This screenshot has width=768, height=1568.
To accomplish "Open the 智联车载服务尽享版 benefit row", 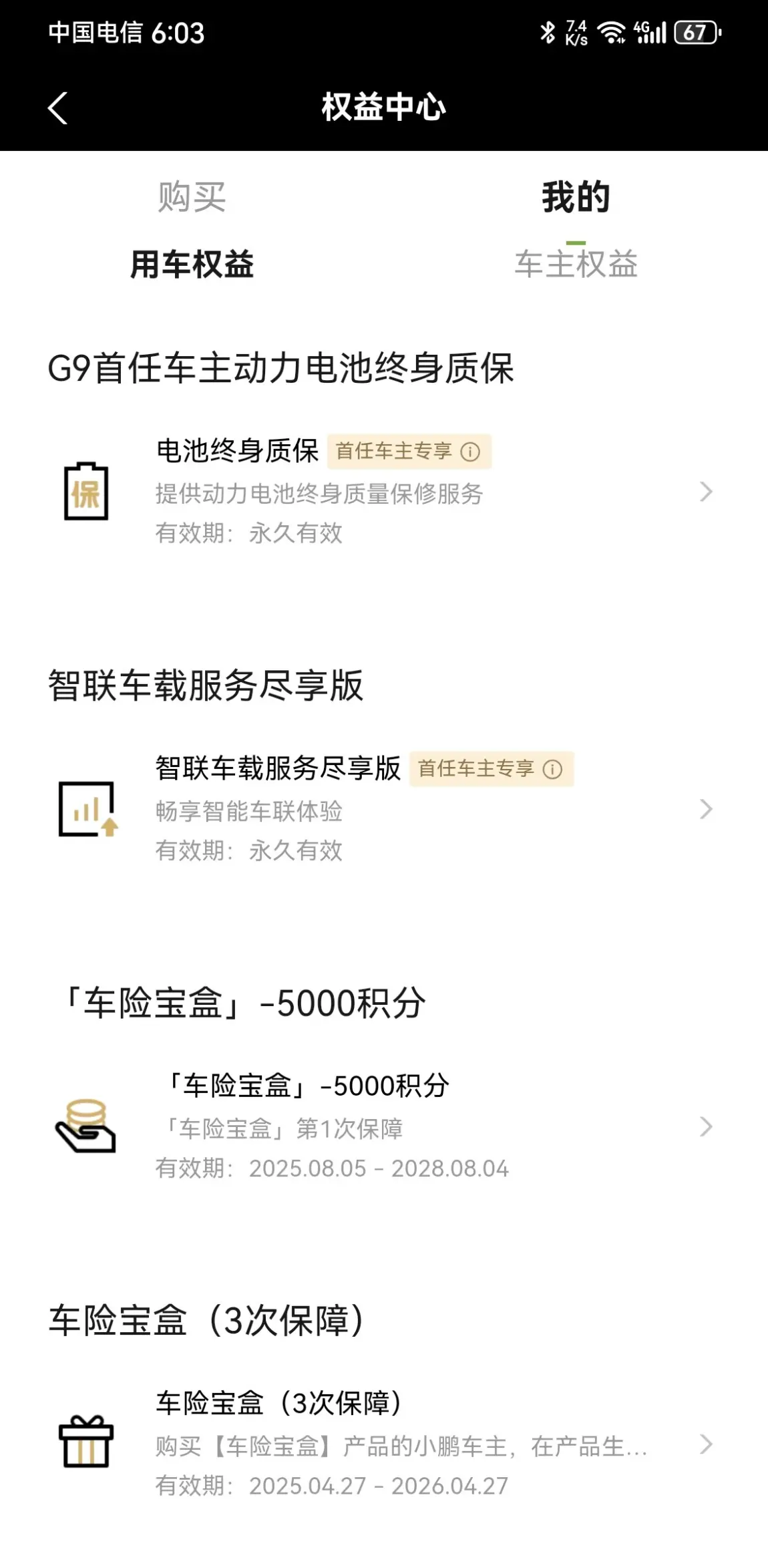I will (384, 809).
